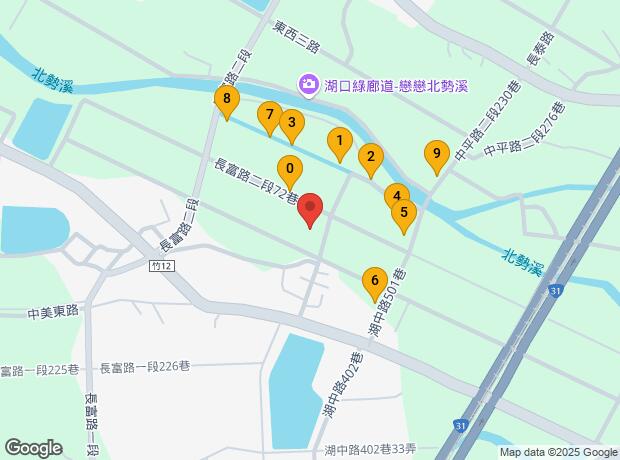This screenshot has width=620, height=460.
Task: Tap map marker number 8
Action: point(228,99)
